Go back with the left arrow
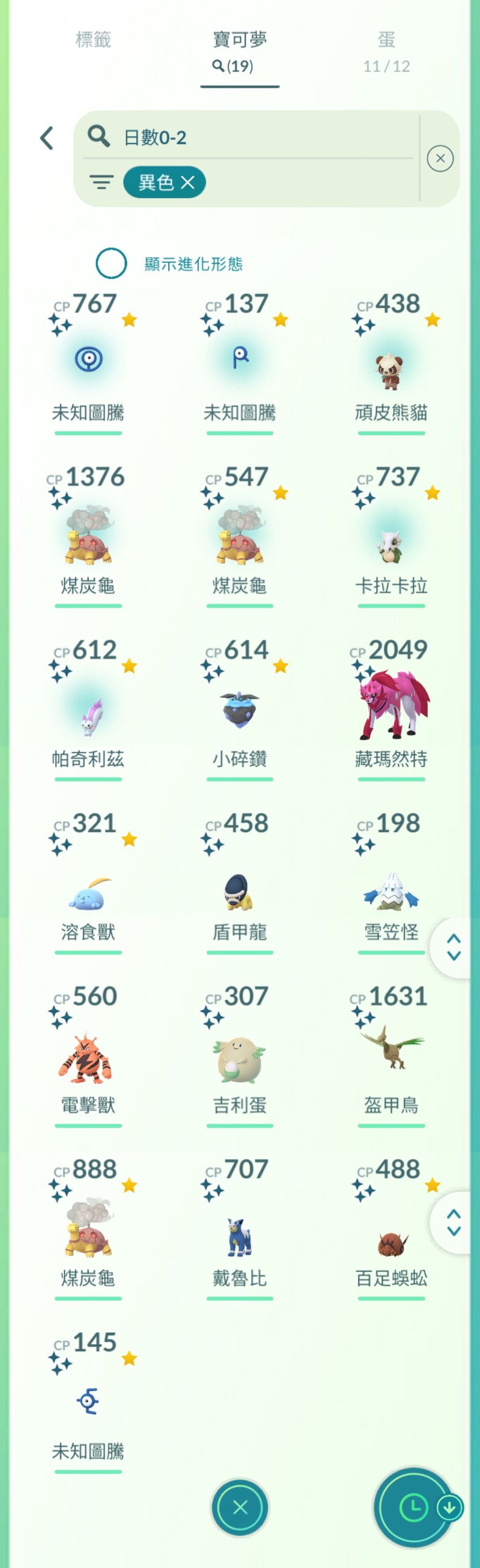 47,138
